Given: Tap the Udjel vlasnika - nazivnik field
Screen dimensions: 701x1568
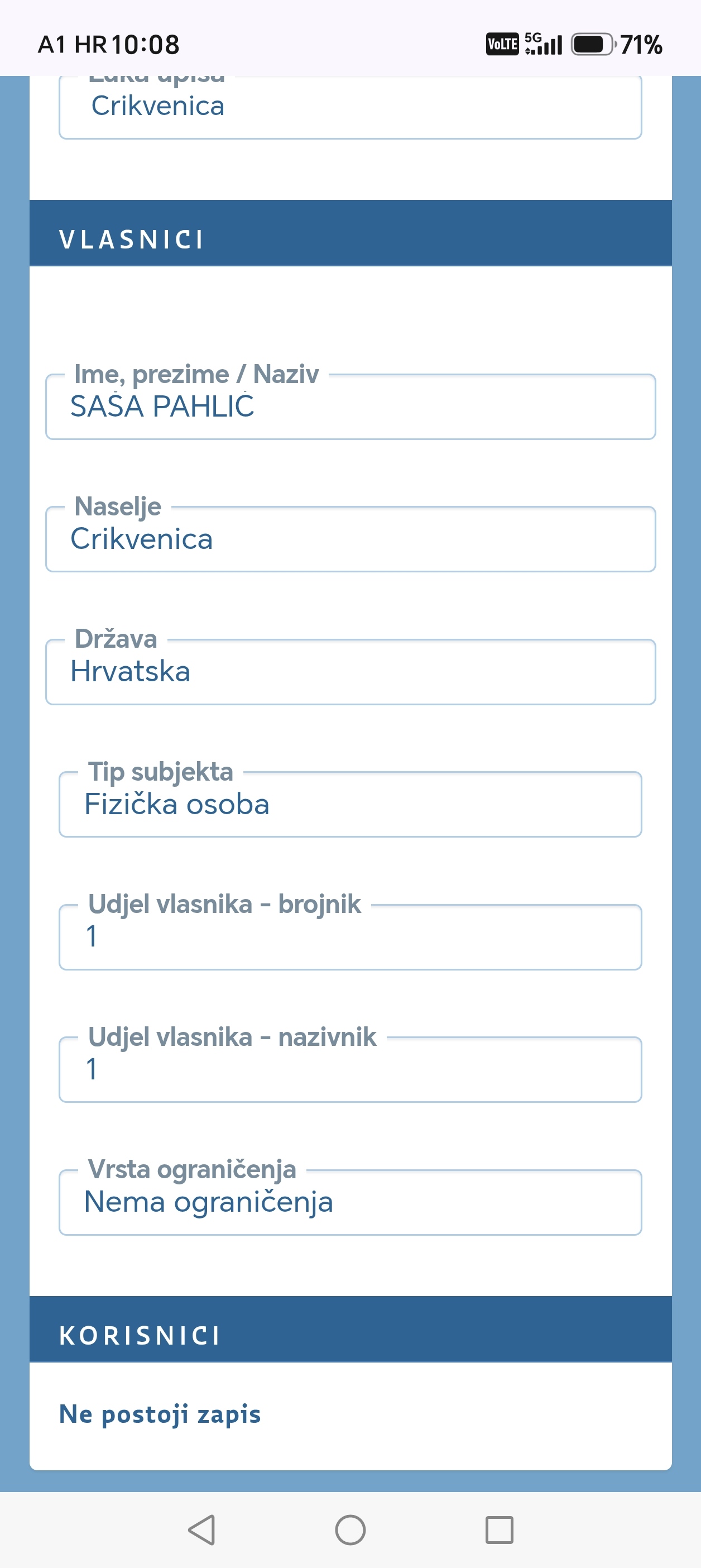Looking at the screenshot, I should 350,1069.
